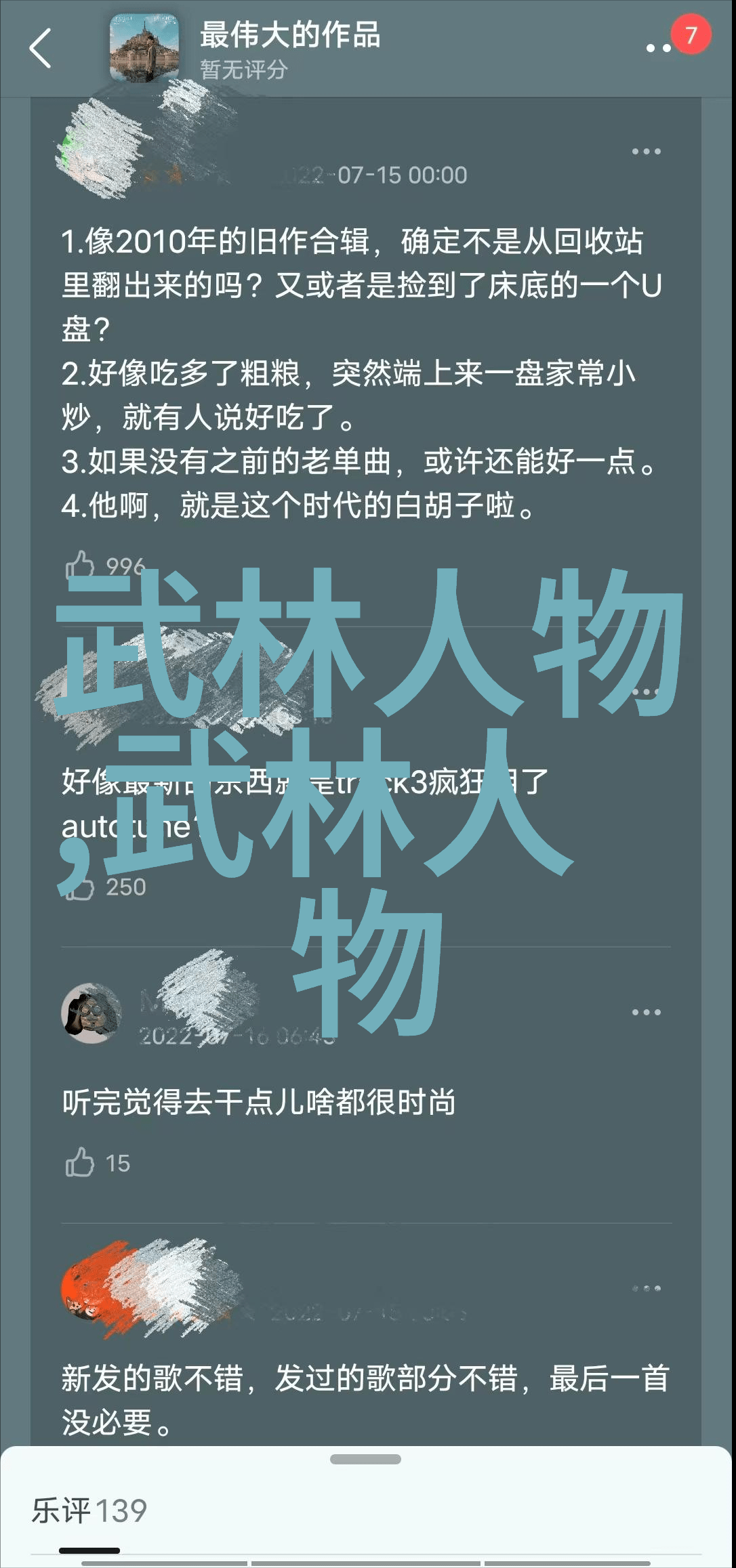Open options for the 2010年旧作合辑 review
Image resolution: width=736 pixels, height=1568 pixels.
click(x=646, y=152)
